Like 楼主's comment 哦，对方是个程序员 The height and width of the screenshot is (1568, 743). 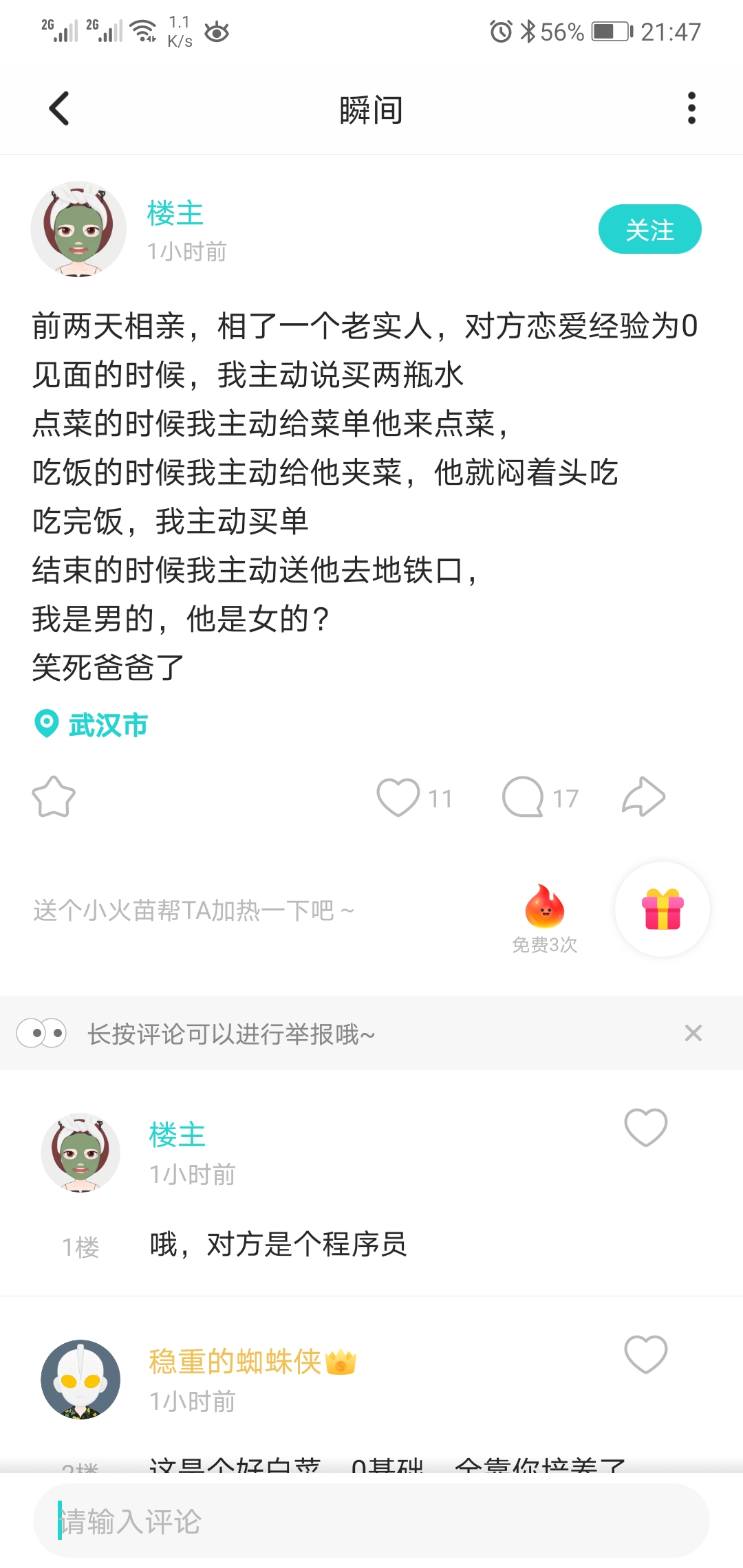click(x=646, y=1128)
